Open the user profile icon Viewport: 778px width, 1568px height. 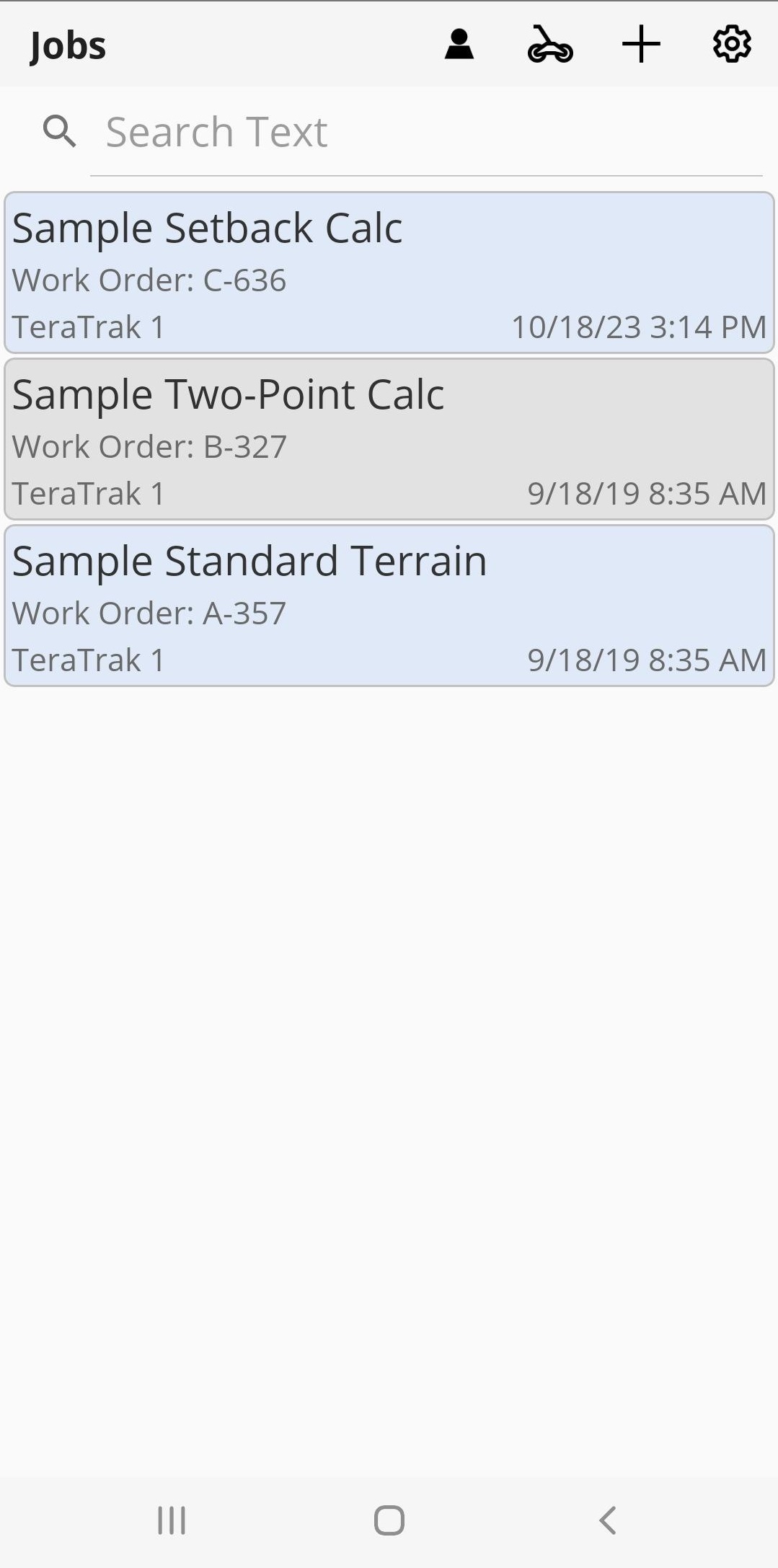click(x=459, y=45)
